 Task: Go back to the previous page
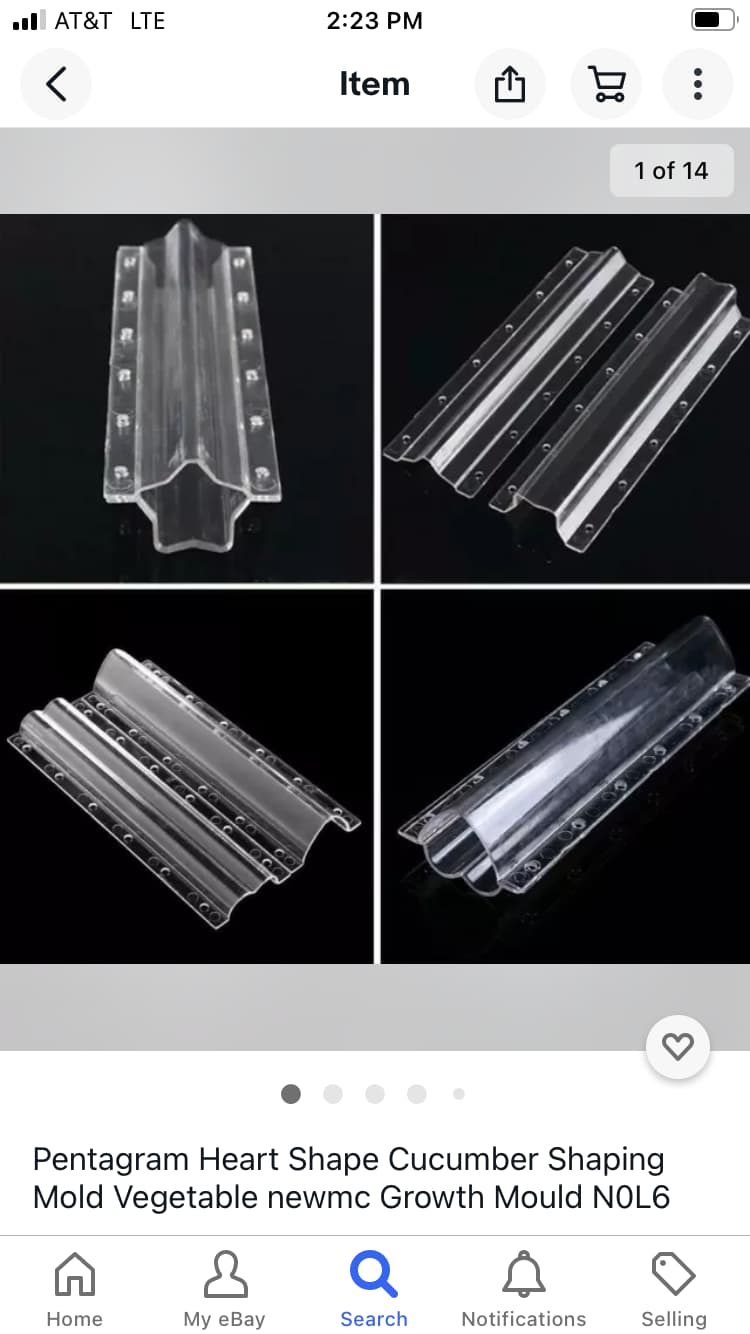(x=56, y=84)
